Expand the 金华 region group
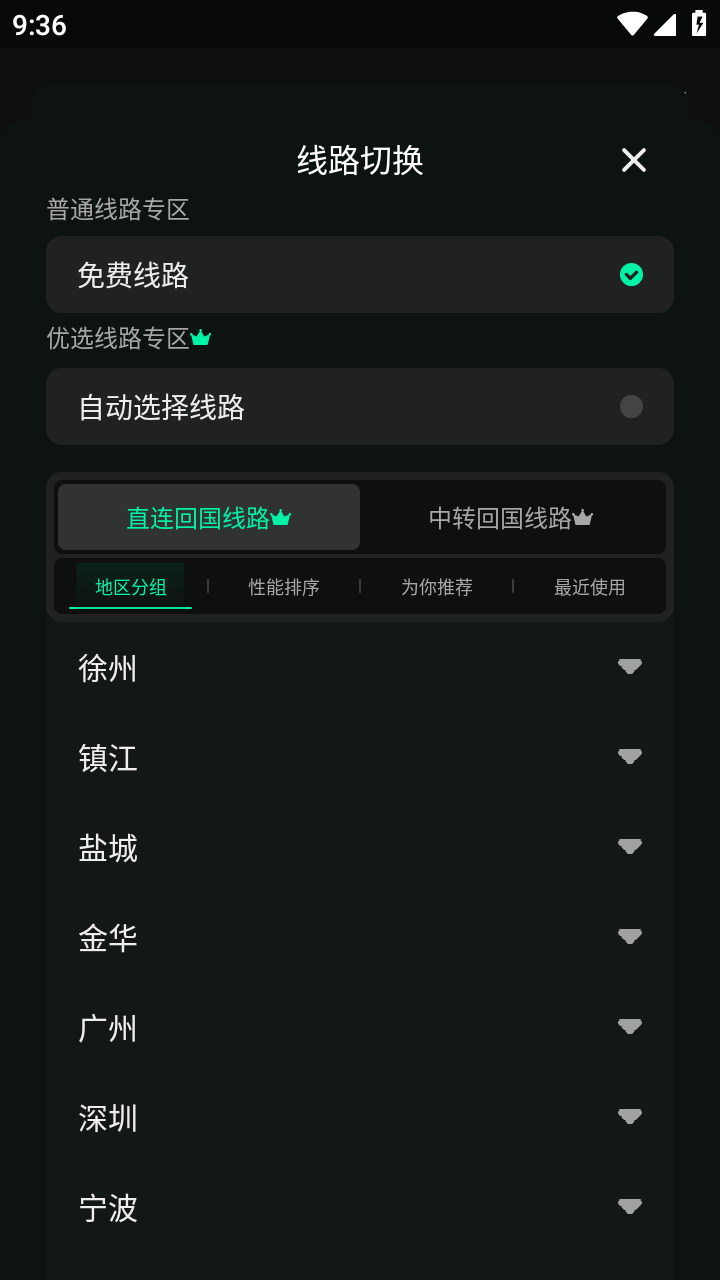The height and width of the screenshot is (1280, 720). (630, 936)
